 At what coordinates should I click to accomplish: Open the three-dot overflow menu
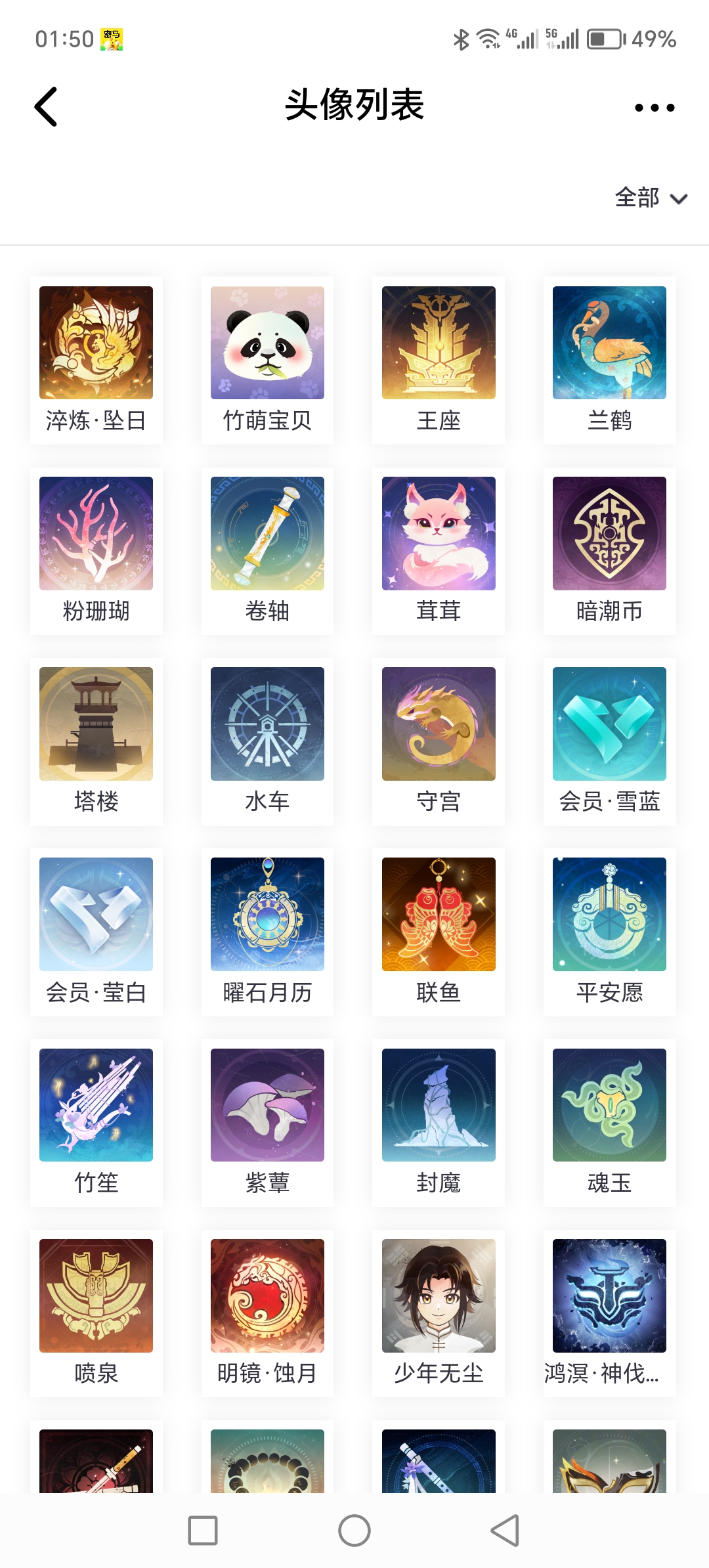coord(654,108)
